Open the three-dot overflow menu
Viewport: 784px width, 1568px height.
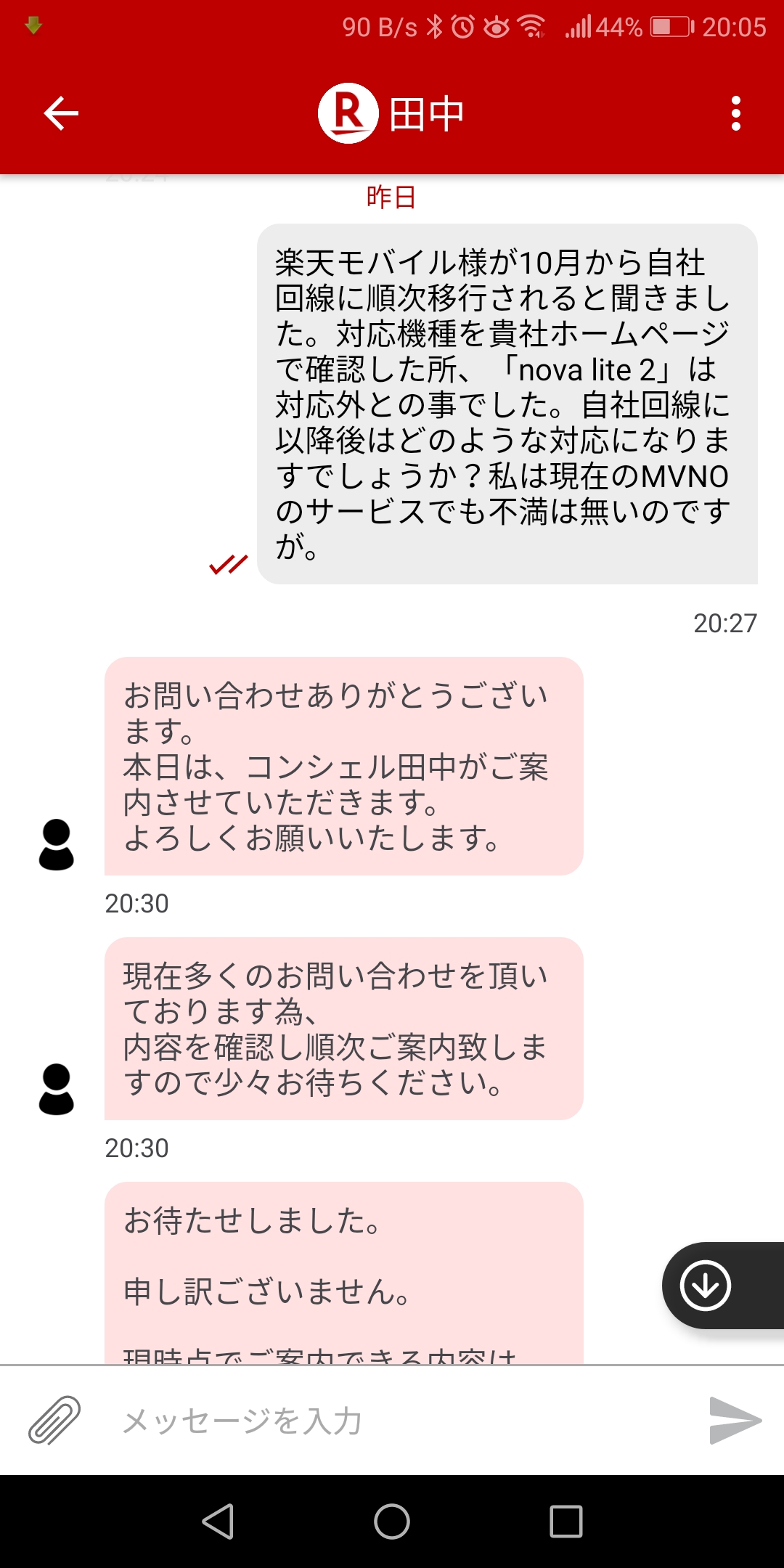[735, 113]
